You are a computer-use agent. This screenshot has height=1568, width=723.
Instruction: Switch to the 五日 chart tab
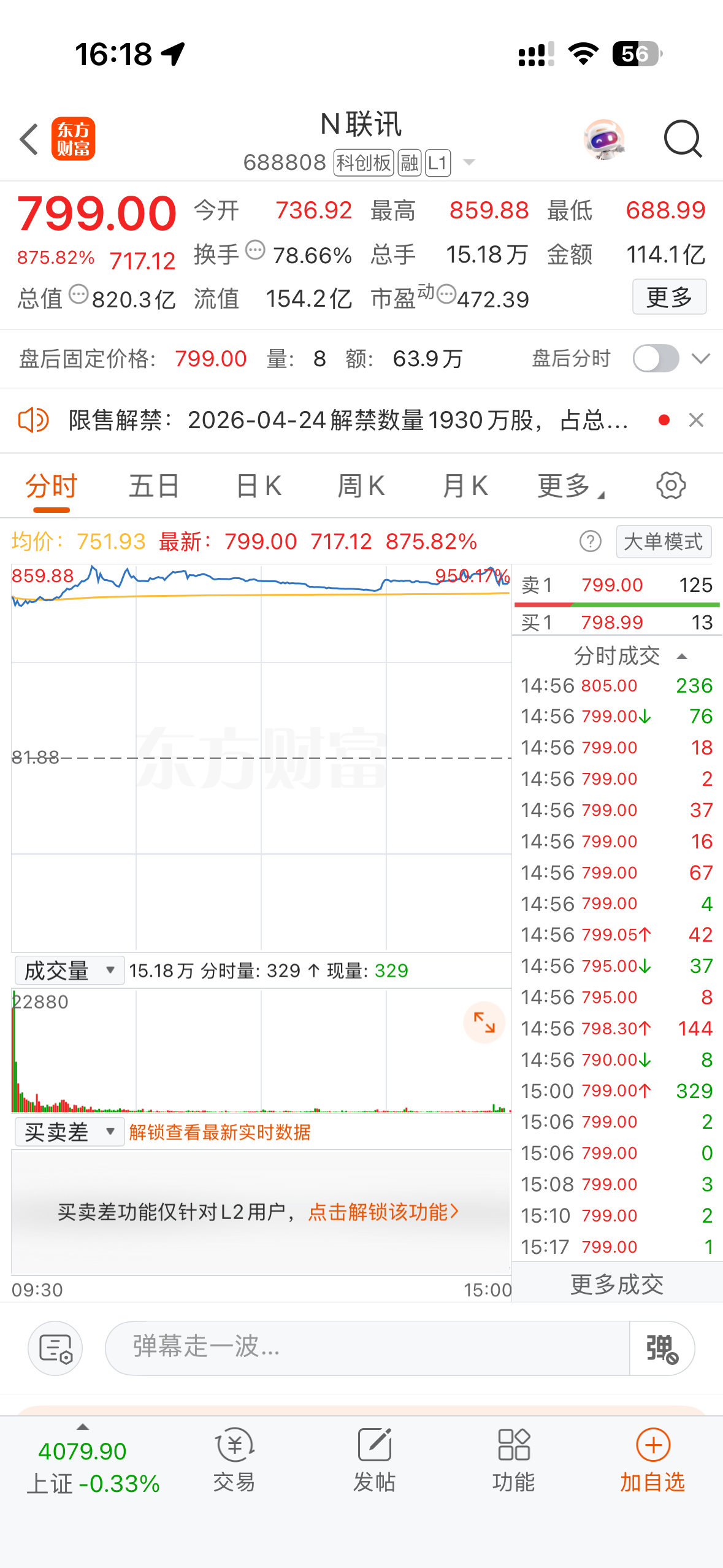154,486
